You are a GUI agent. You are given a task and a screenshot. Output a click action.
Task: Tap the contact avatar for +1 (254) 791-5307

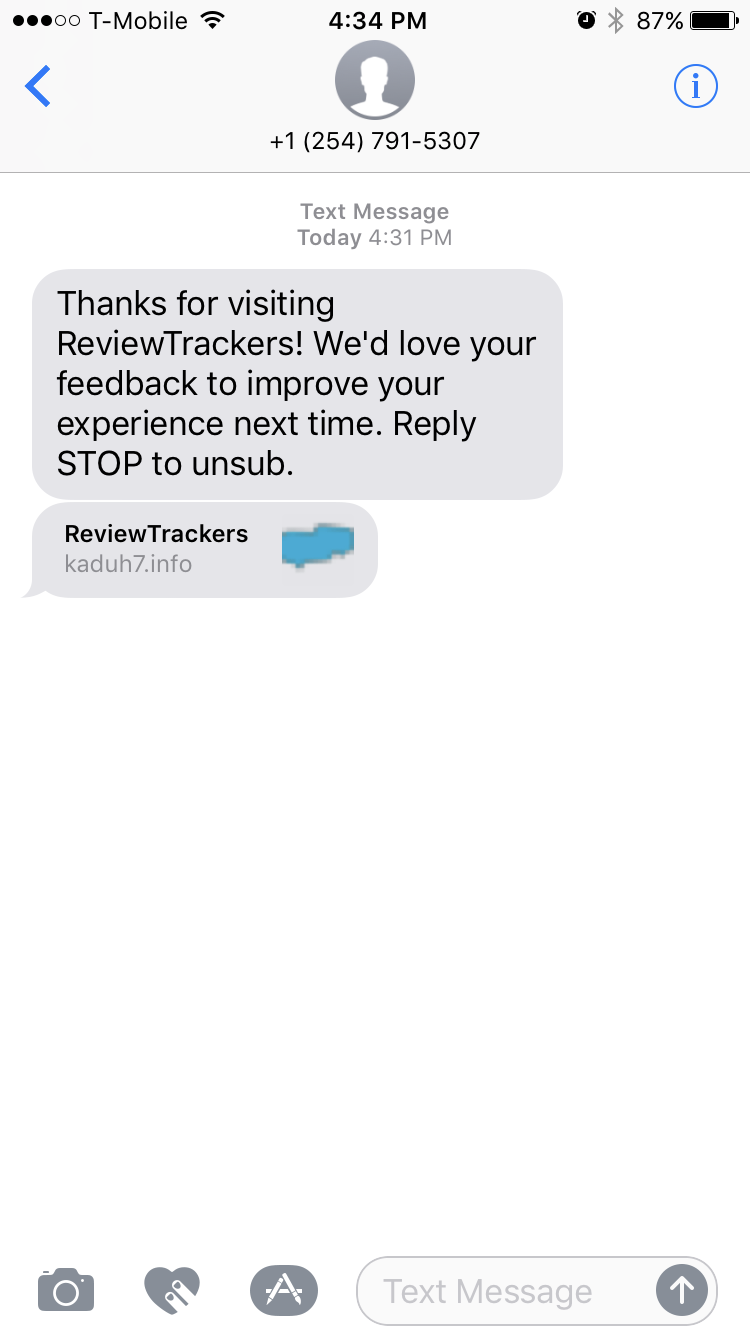[x=375, y=82]
